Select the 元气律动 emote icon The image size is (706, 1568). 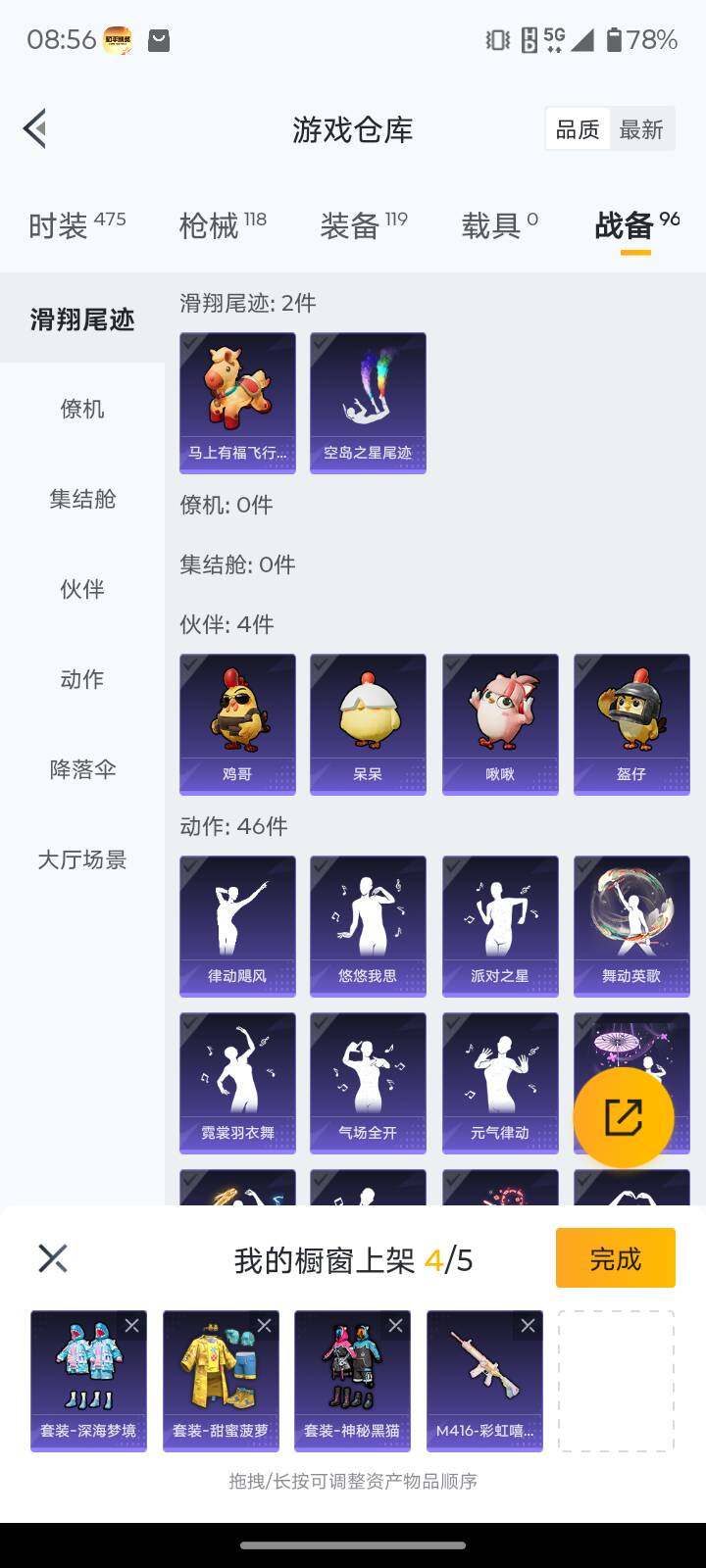click(499, 1082)
